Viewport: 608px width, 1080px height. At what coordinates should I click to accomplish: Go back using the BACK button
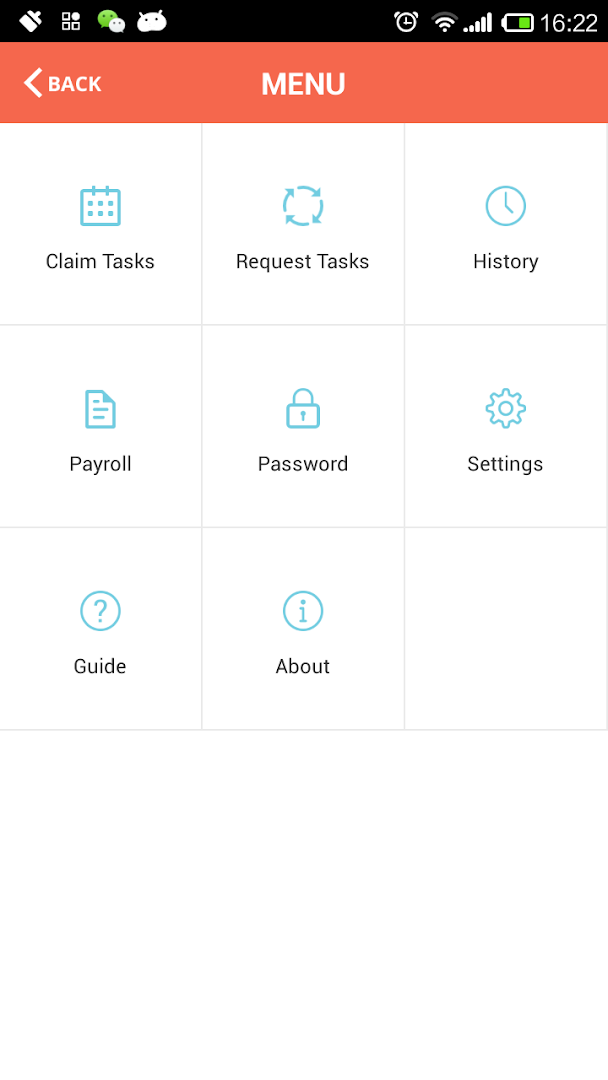click(x=63, y=83)
